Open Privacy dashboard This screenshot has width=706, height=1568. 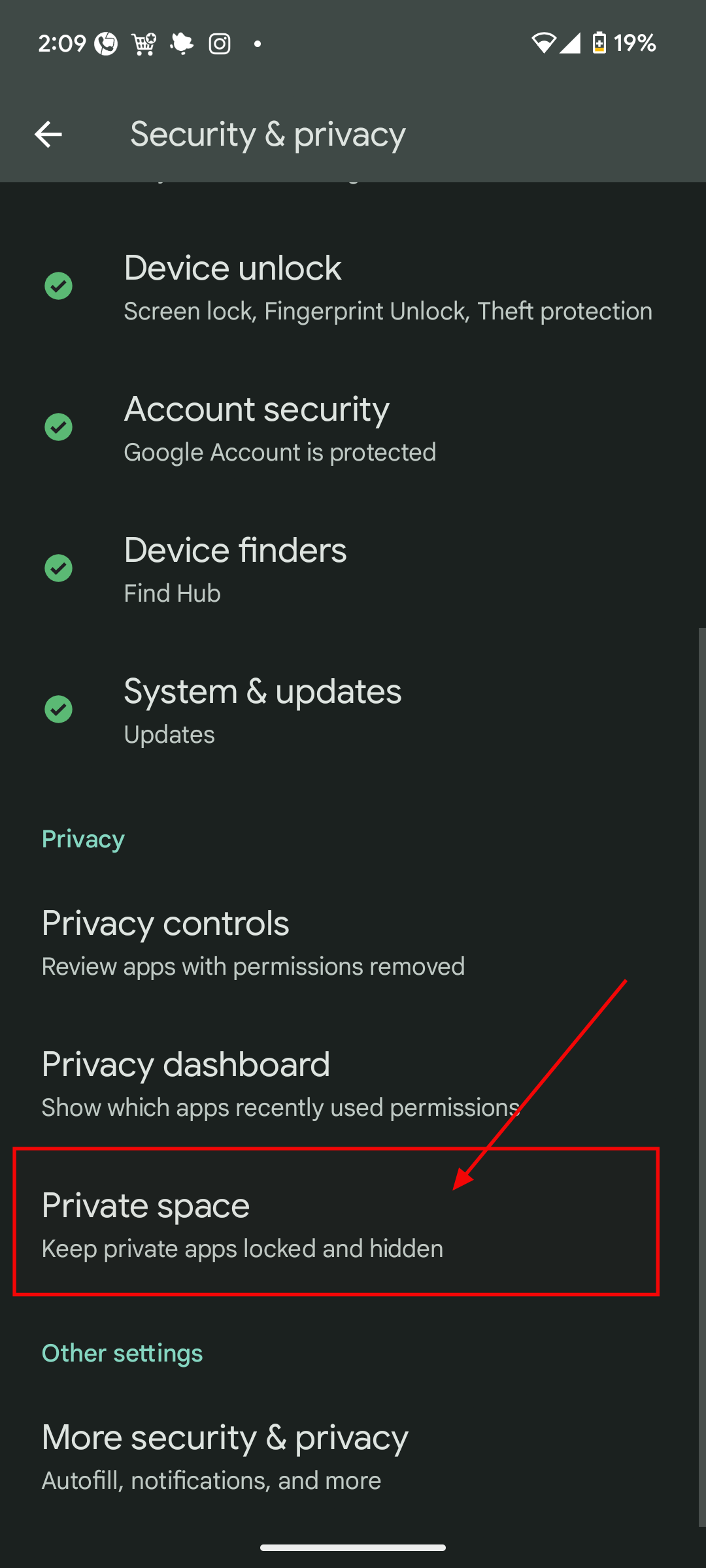[353, 1084]
